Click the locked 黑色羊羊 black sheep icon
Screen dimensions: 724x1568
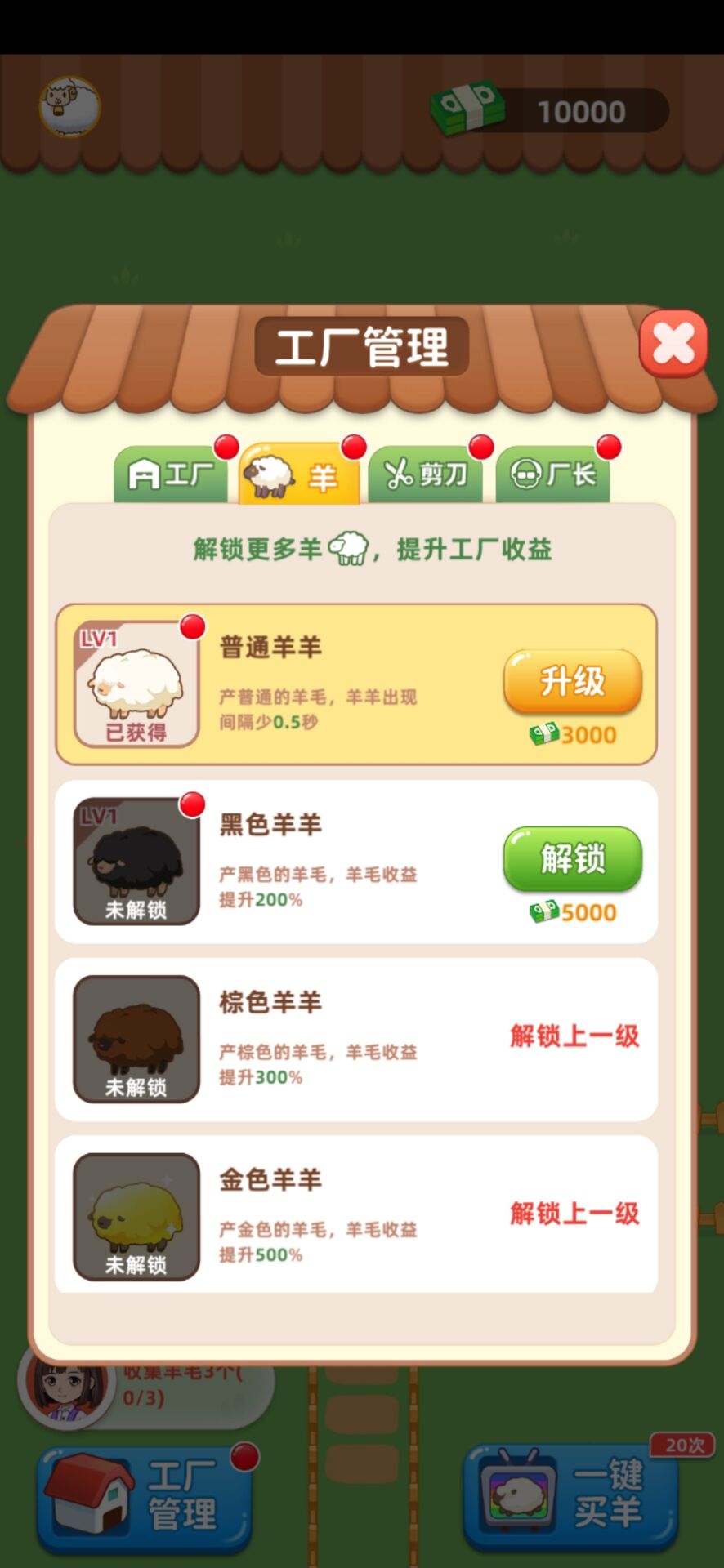pyautogui.click(x=136, y=862)
